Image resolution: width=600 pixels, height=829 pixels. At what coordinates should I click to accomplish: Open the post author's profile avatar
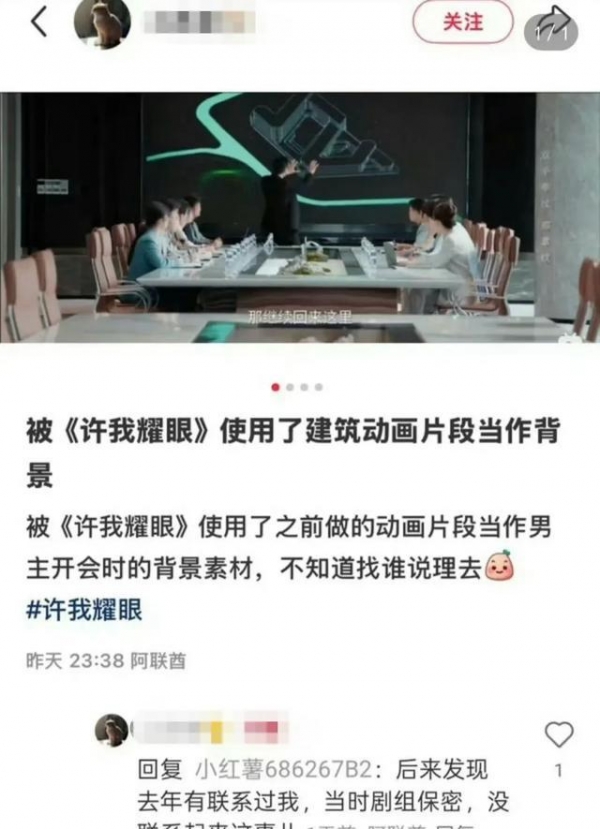click(x=102, y=22)
